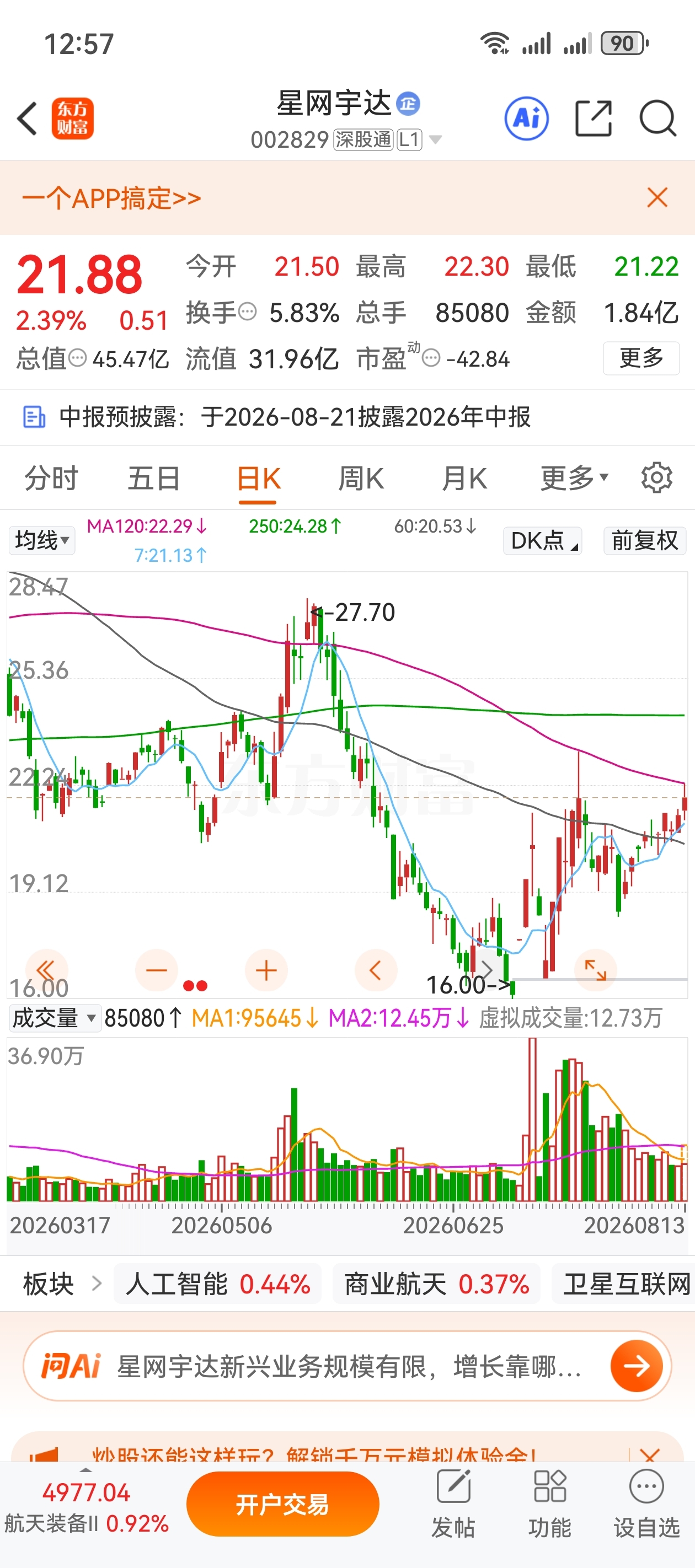
Task: Tap the 前复权 adjustment button
Action: [x=644, y=540]
